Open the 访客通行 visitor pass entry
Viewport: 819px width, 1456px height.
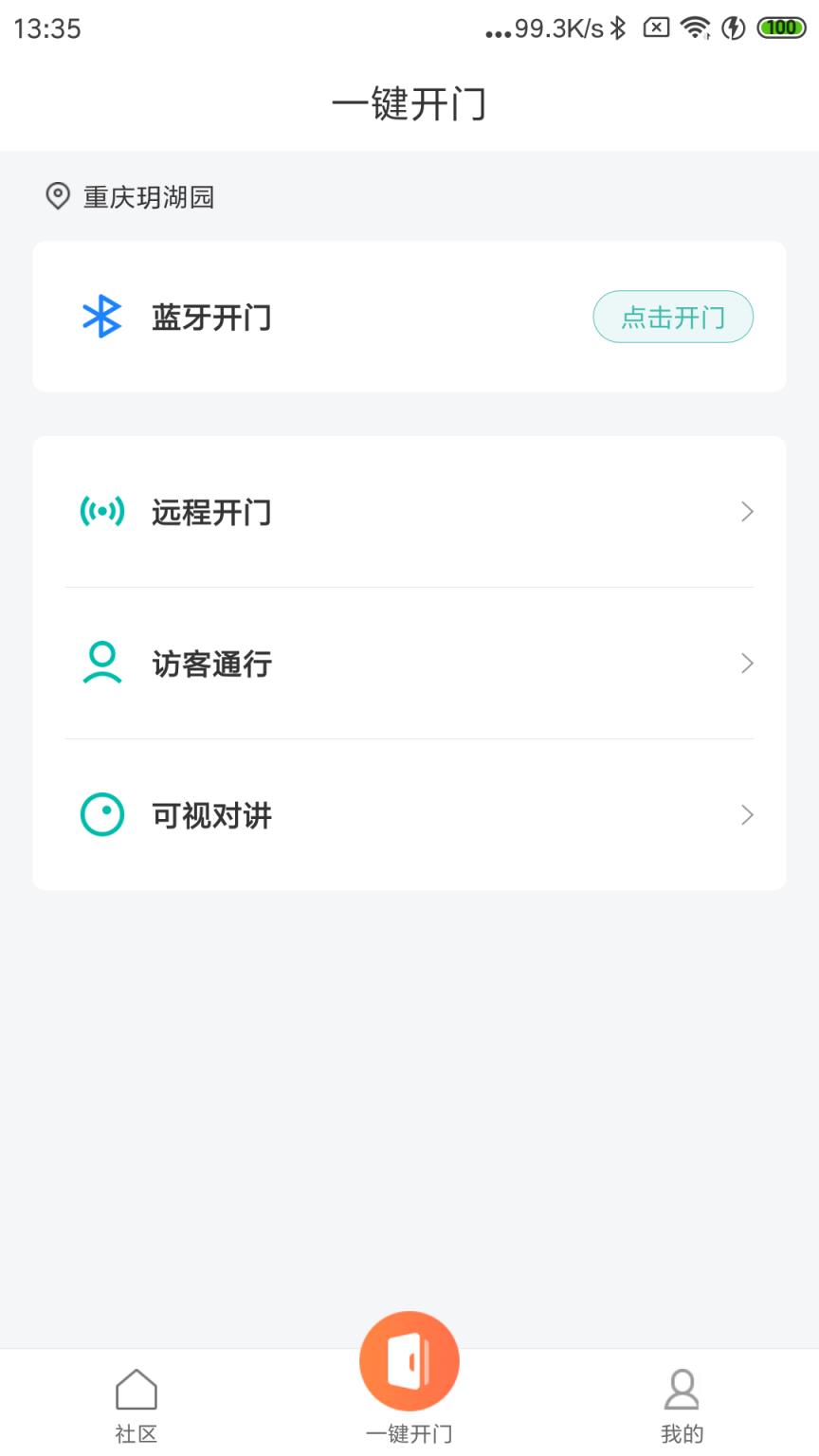212,664
